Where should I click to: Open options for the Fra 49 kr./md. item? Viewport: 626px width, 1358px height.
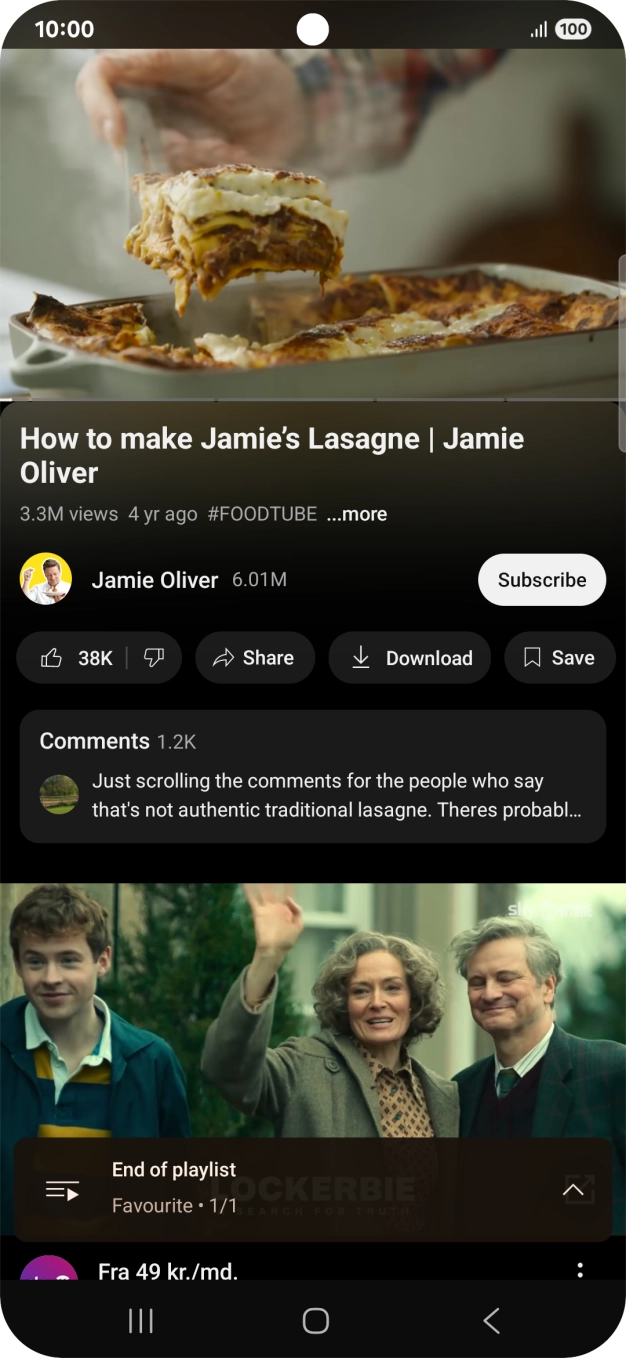tap(580, 1270)
